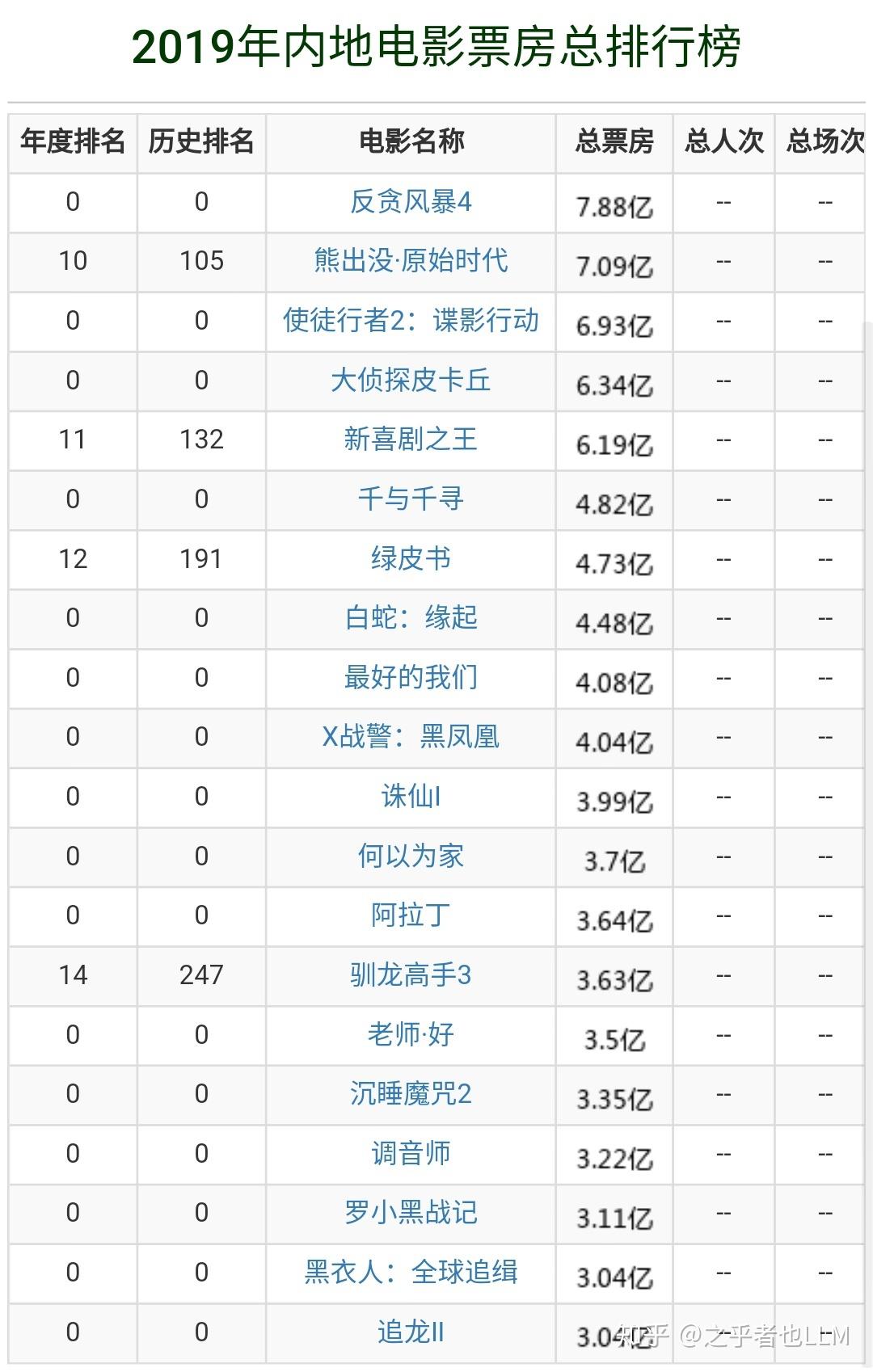Open the 阿拉丁 movie page

(x=411, y=915)
